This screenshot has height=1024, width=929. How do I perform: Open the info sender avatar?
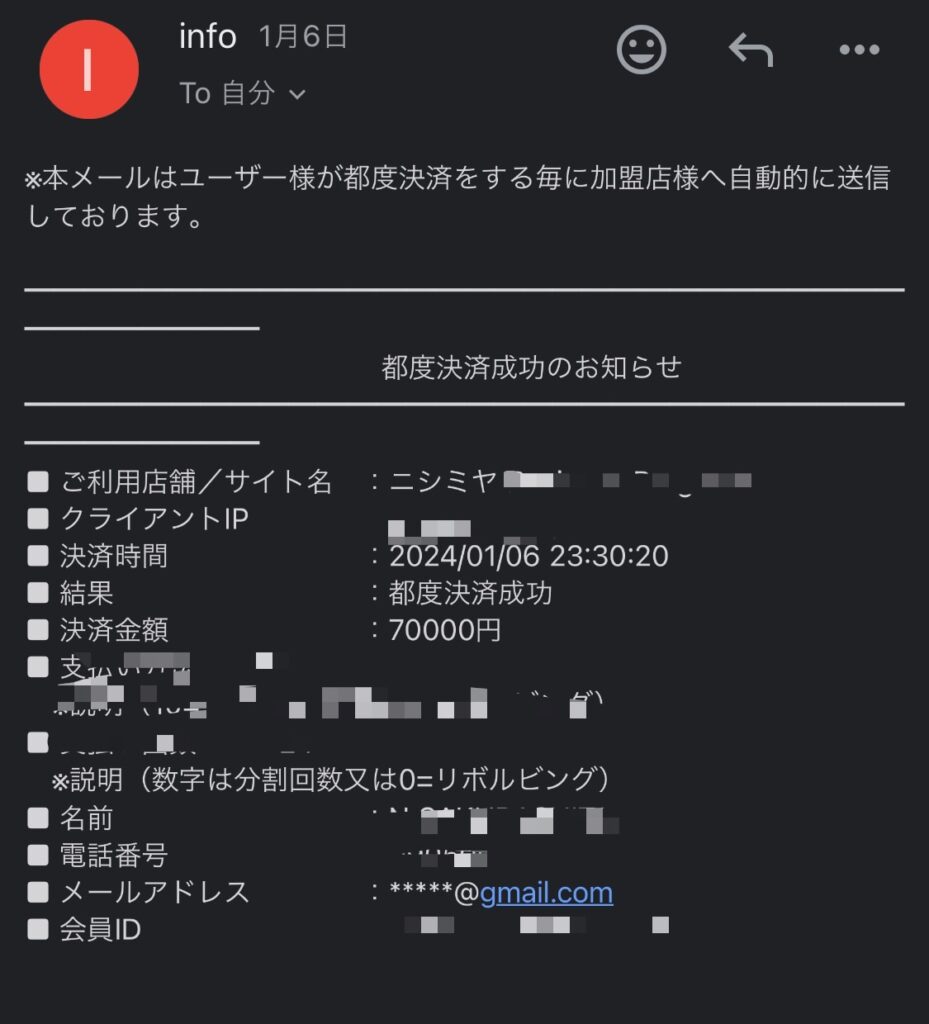[x=88, y=69]
